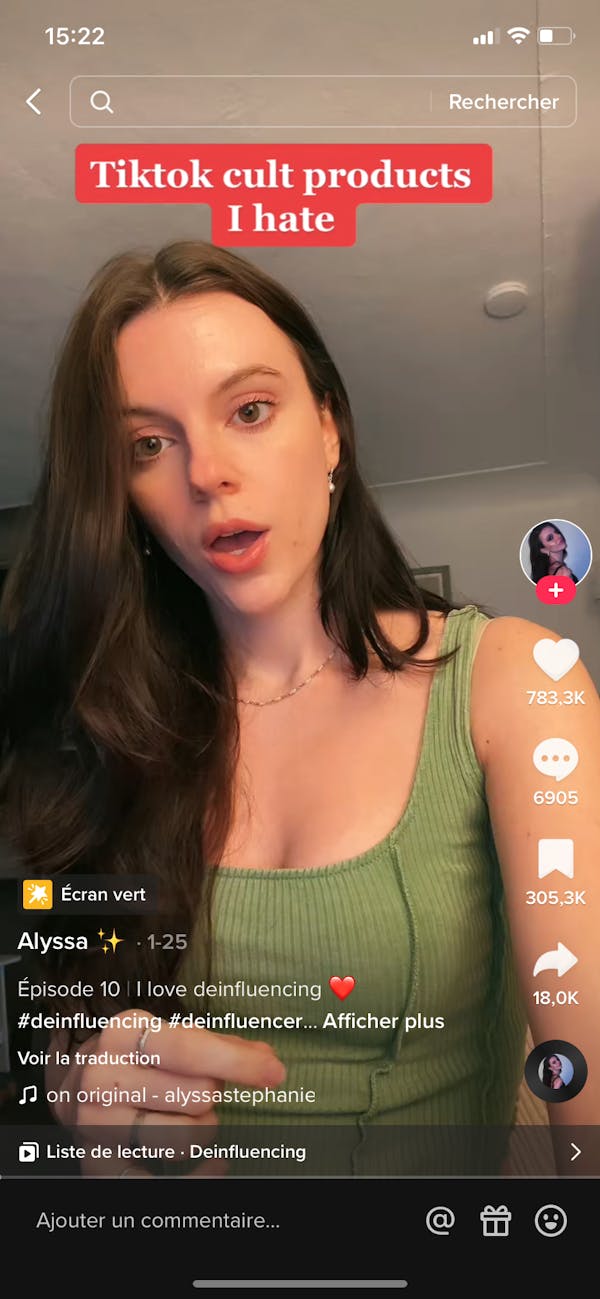Tap the #deinfluencing hashtag
600x1299 pixels.
click(89, 1021)
